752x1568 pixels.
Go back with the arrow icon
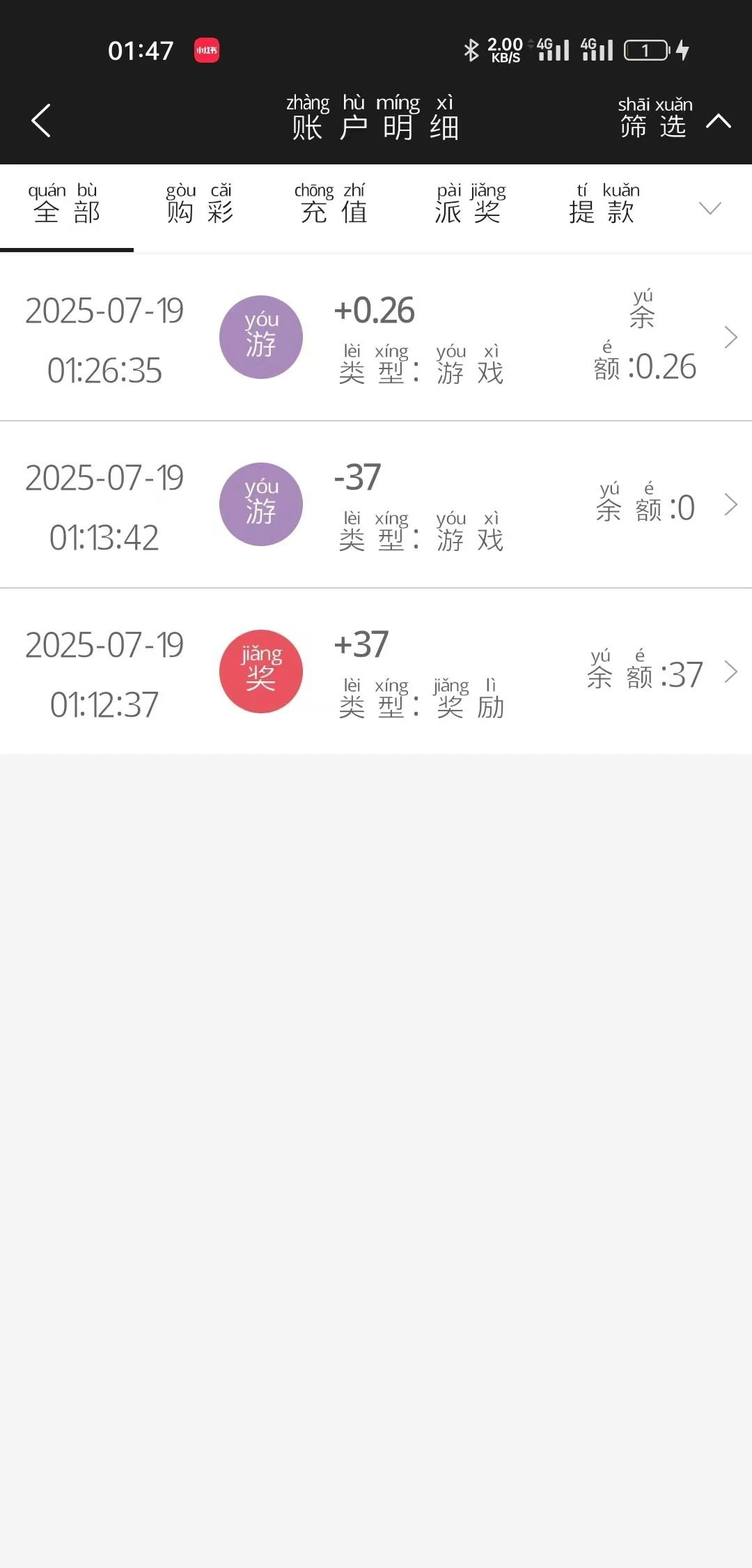tap(40, 120)
